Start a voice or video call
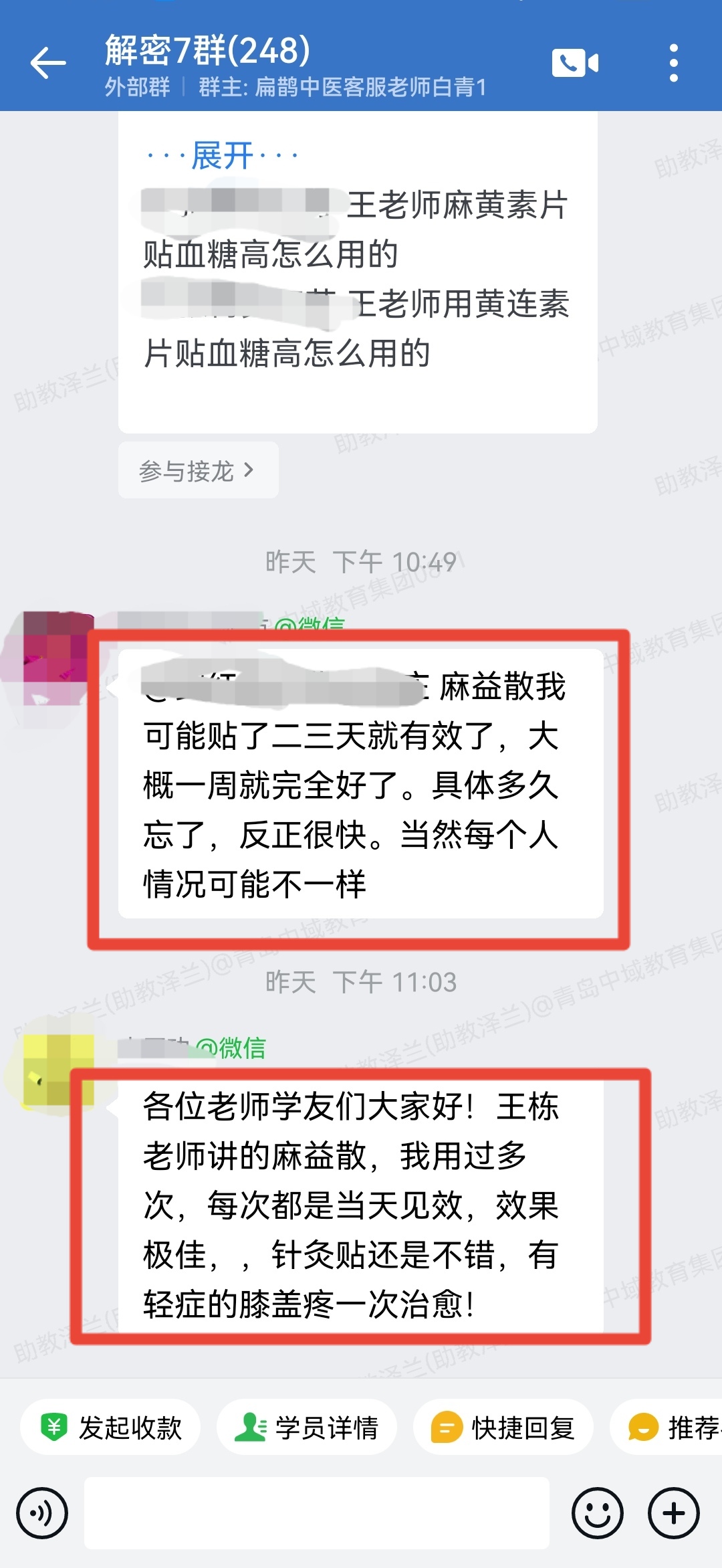Image resolution: width=722 pixels, height=1568 pixels. click(x=574, y=64)
